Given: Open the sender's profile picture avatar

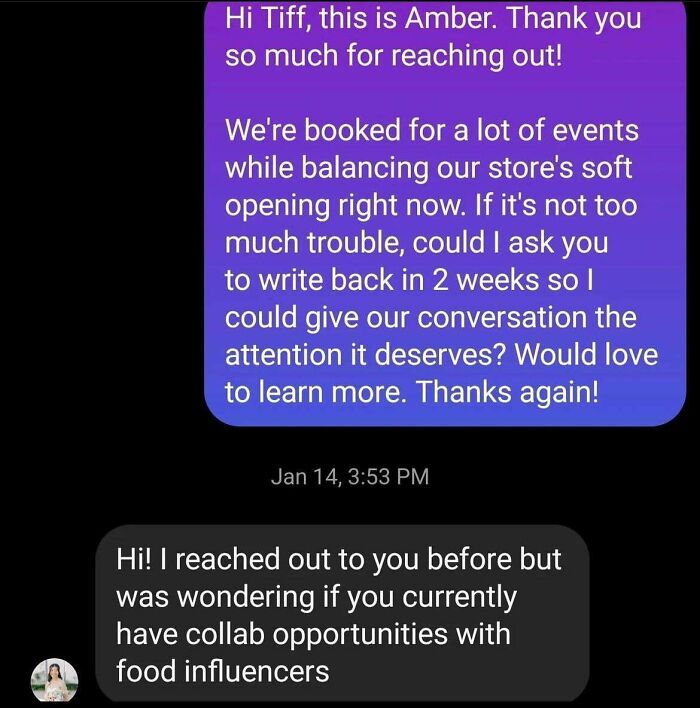Looking at the screenshot, I should [x=54, y=680].
